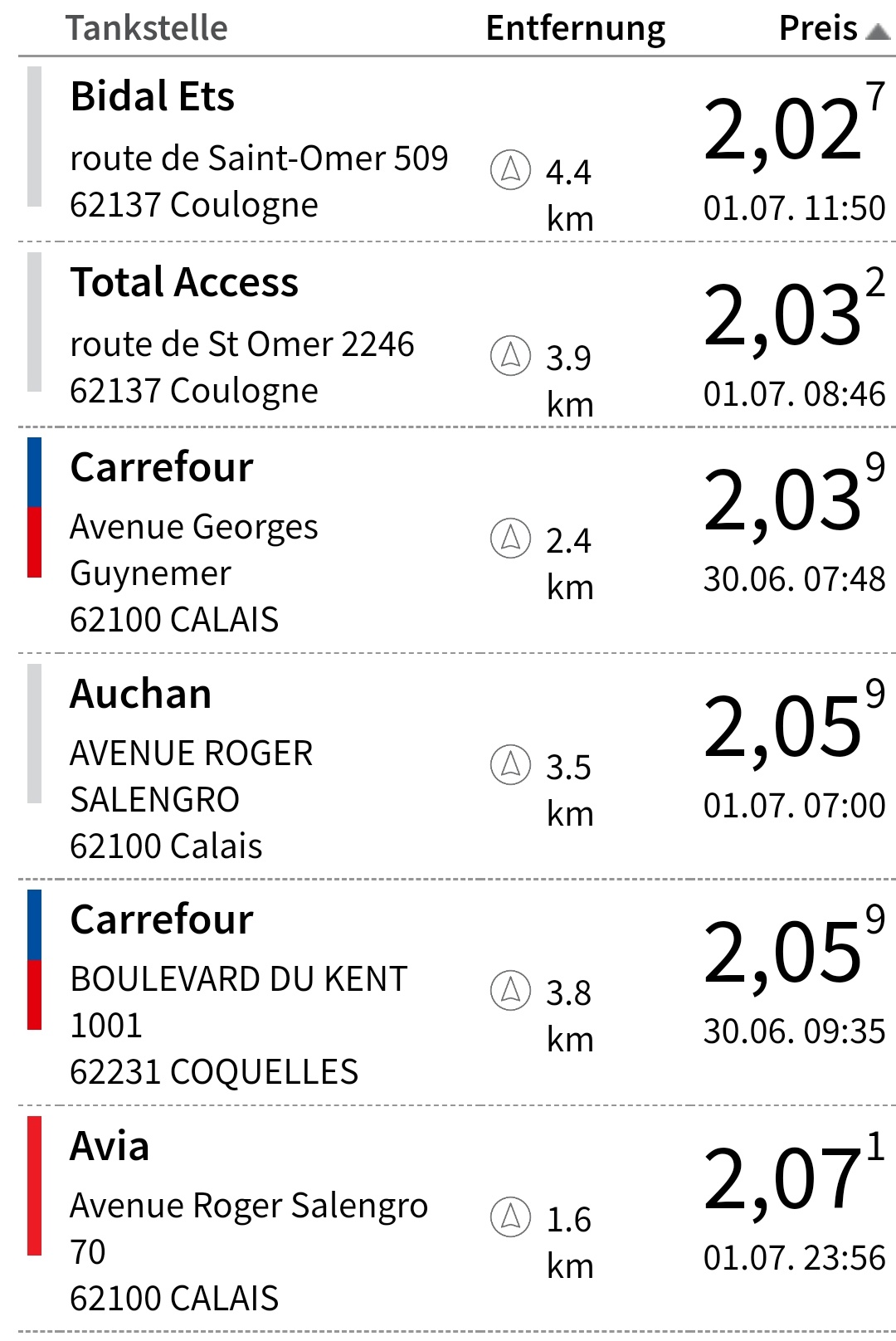Sort by Tankstelle column header
896x1341 pixels.
[147, 29]
